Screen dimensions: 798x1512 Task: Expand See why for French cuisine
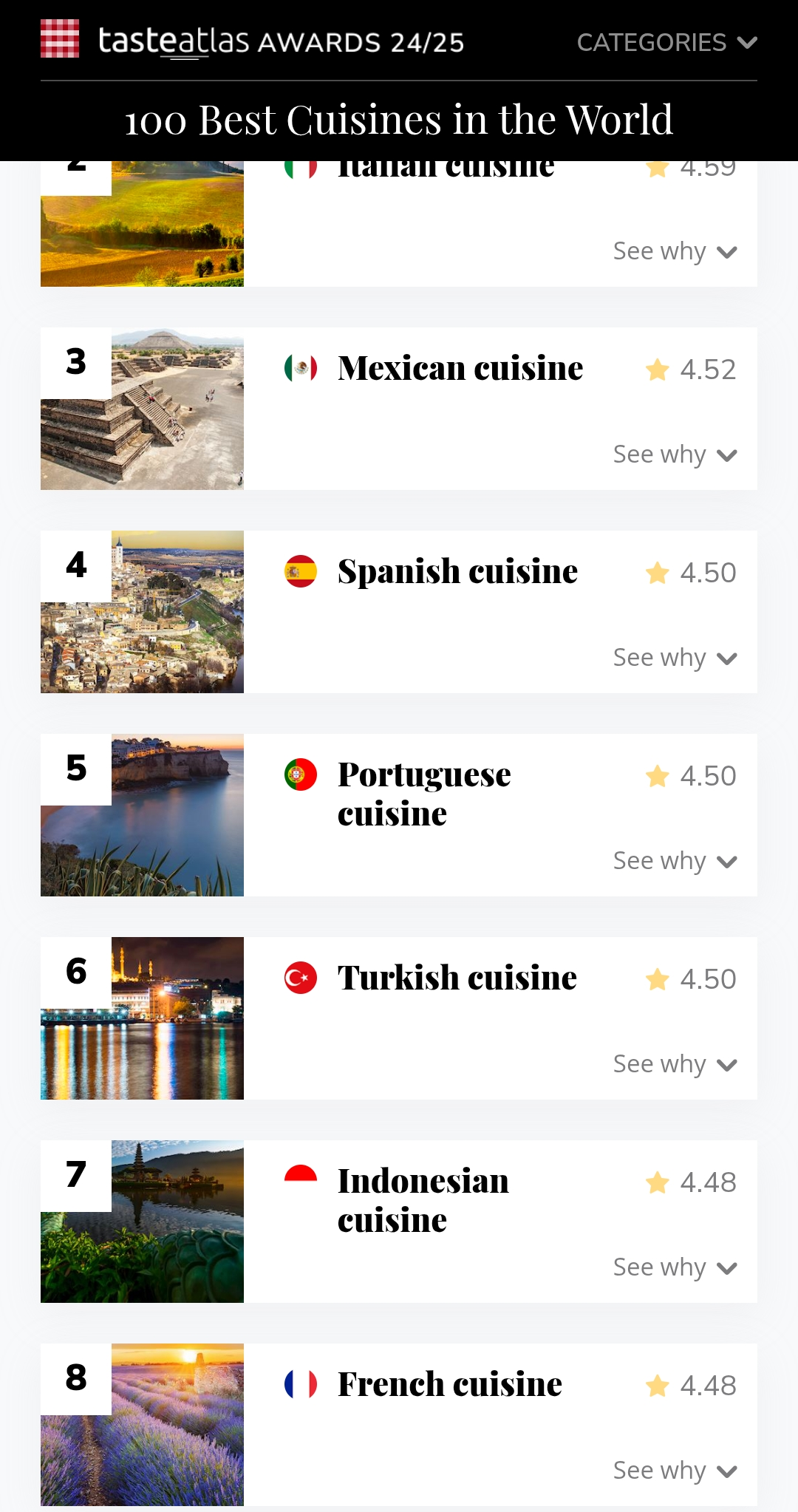point(675,1471)
